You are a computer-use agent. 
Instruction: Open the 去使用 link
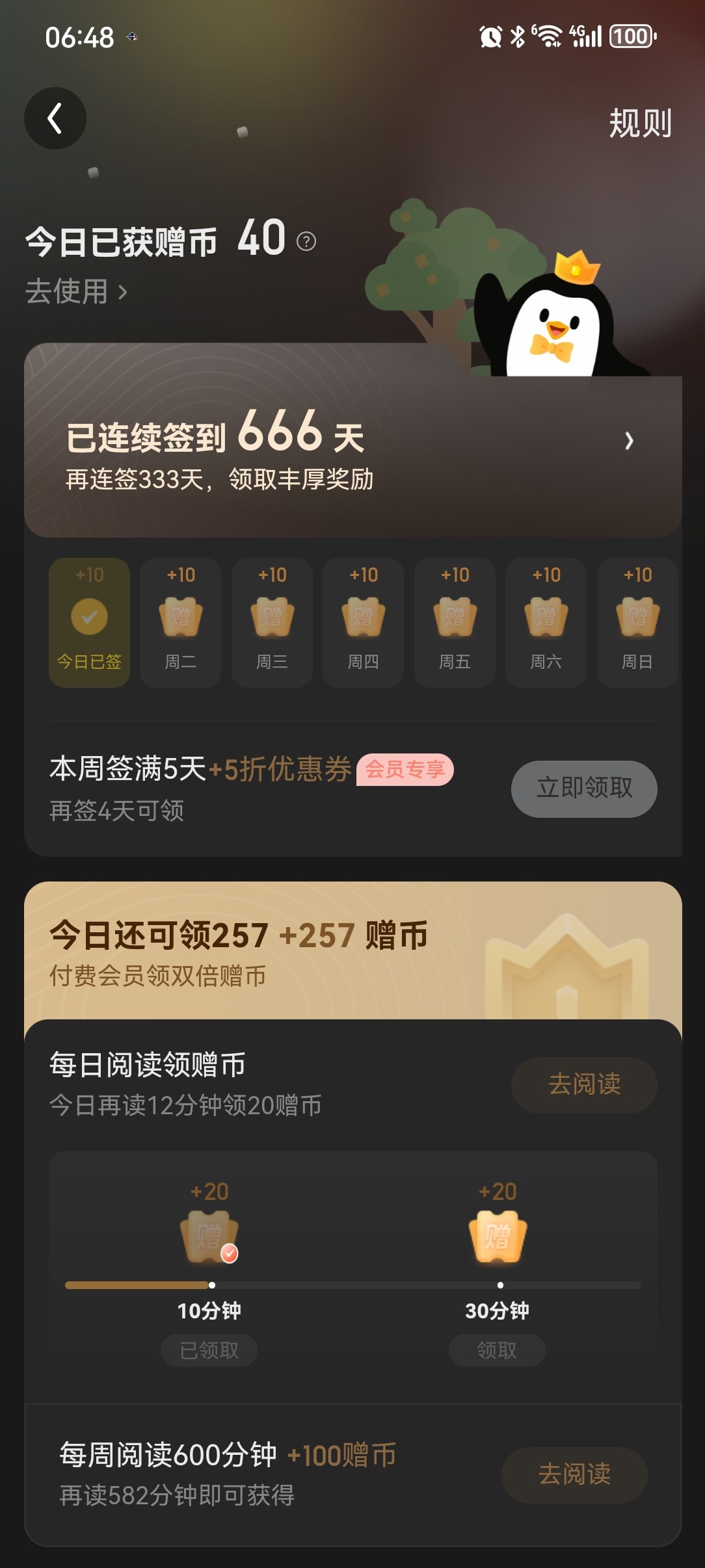tap(75, 291)
